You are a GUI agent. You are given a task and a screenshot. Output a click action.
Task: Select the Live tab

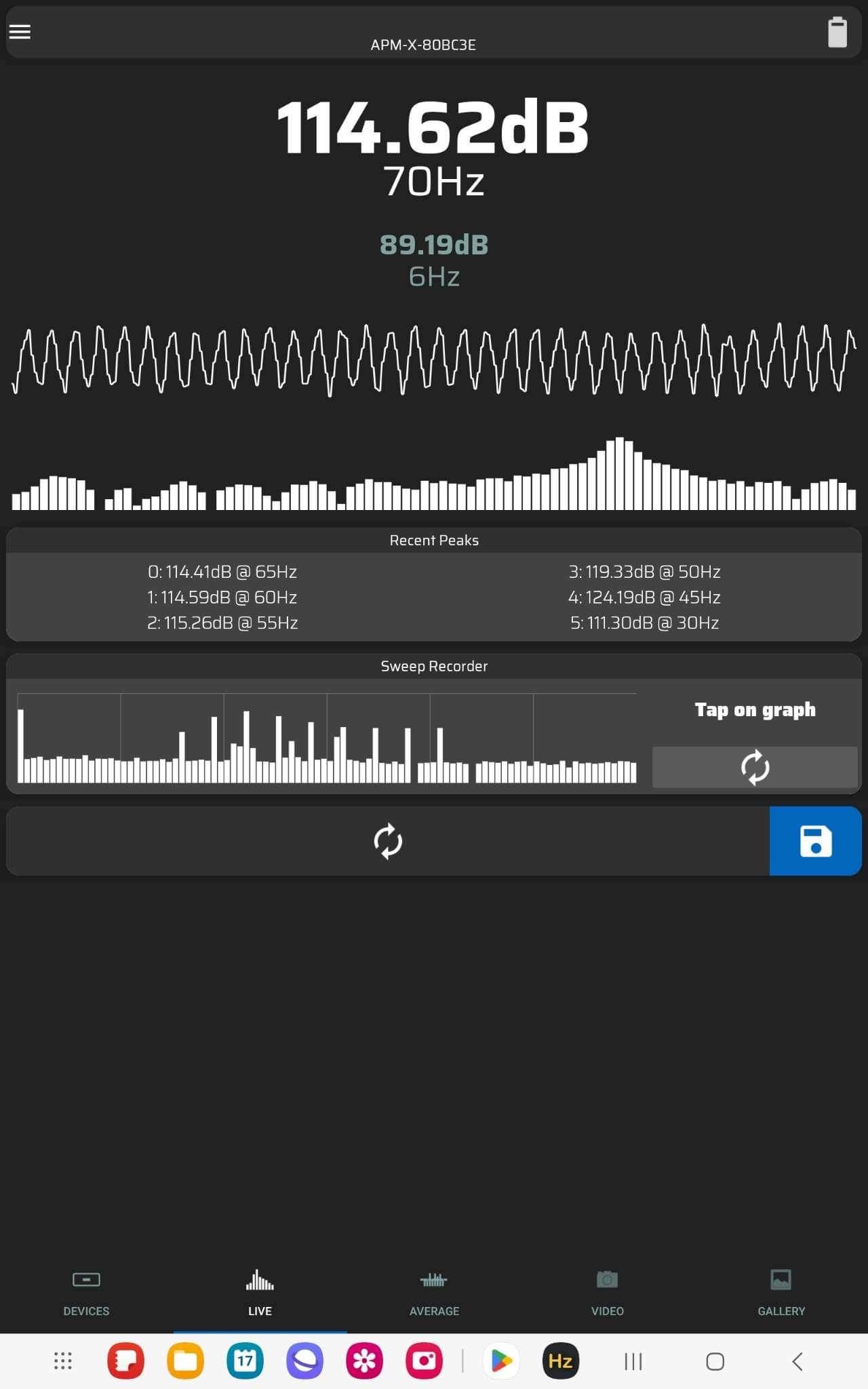click(x=260, y=1293)
